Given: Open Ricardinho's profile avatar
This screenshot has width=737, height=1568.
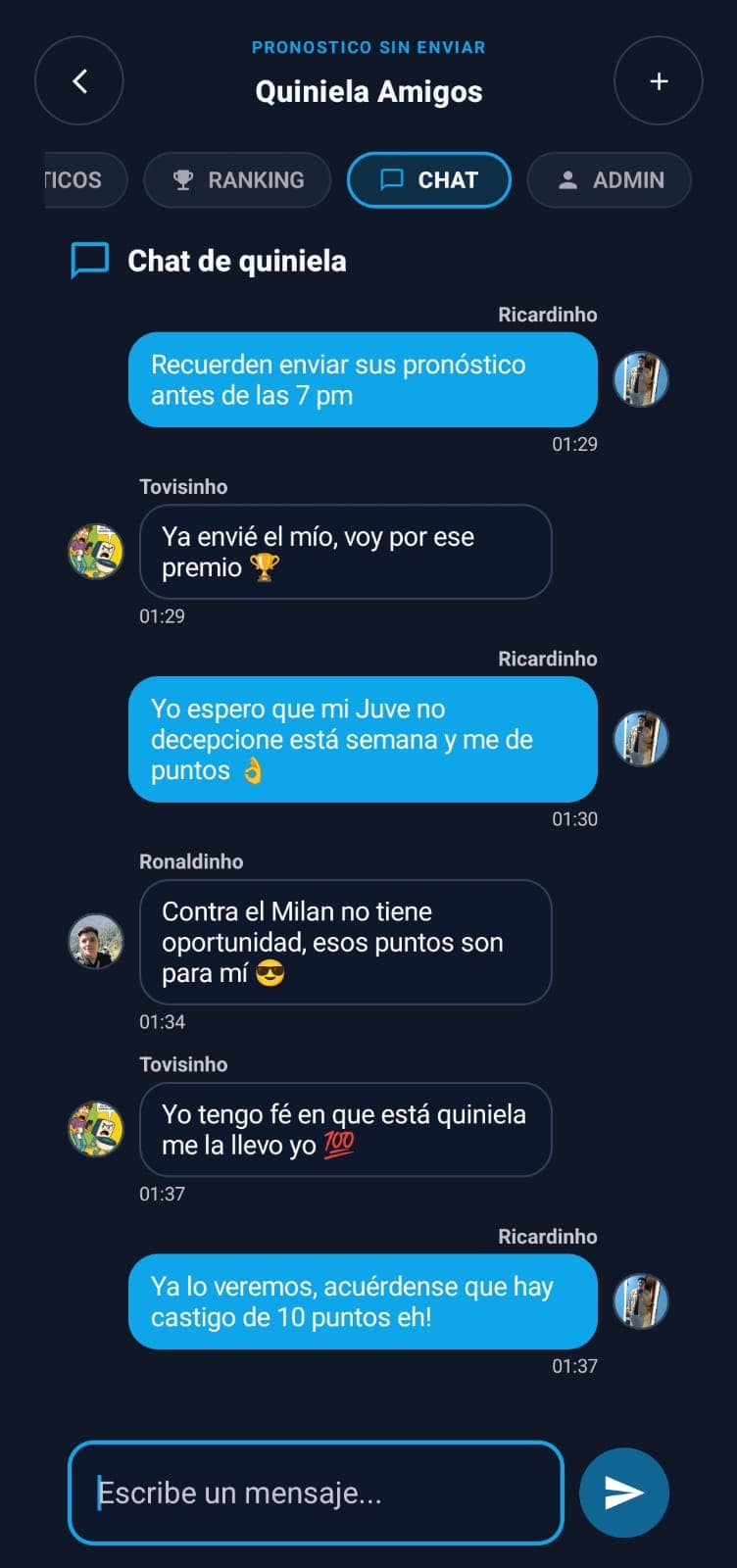Looking at the screenshot, I should click(640, 380).
